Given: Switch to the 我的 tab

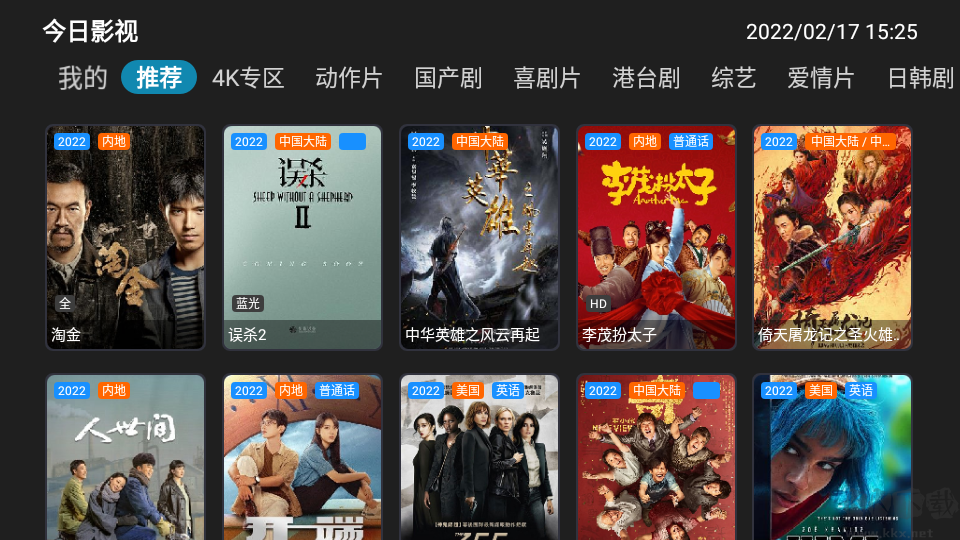Looking at the screenshot, I should pos(82,78).
